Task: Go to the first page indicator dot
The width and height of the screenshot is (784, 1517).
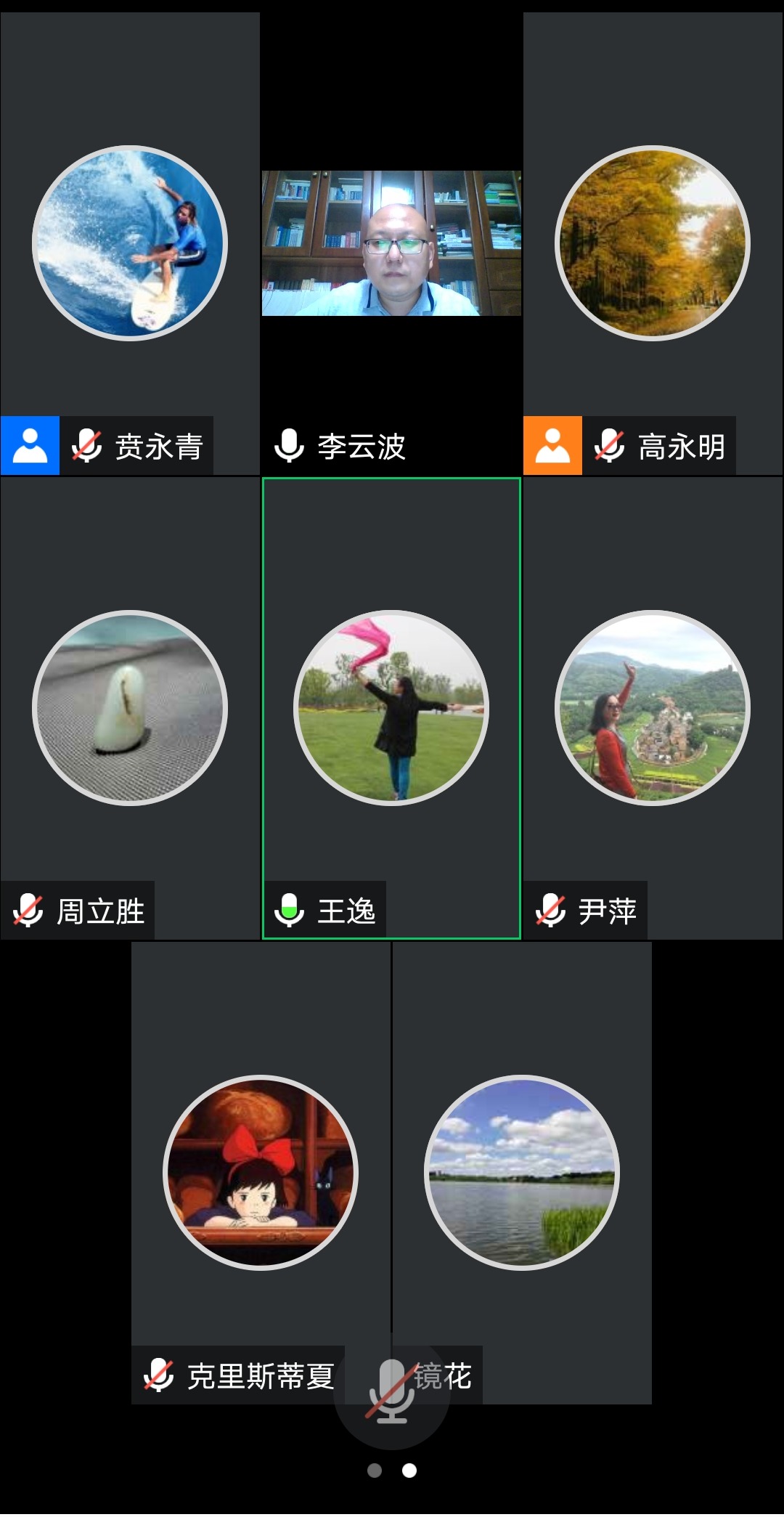Action: tap(375, 1471)
